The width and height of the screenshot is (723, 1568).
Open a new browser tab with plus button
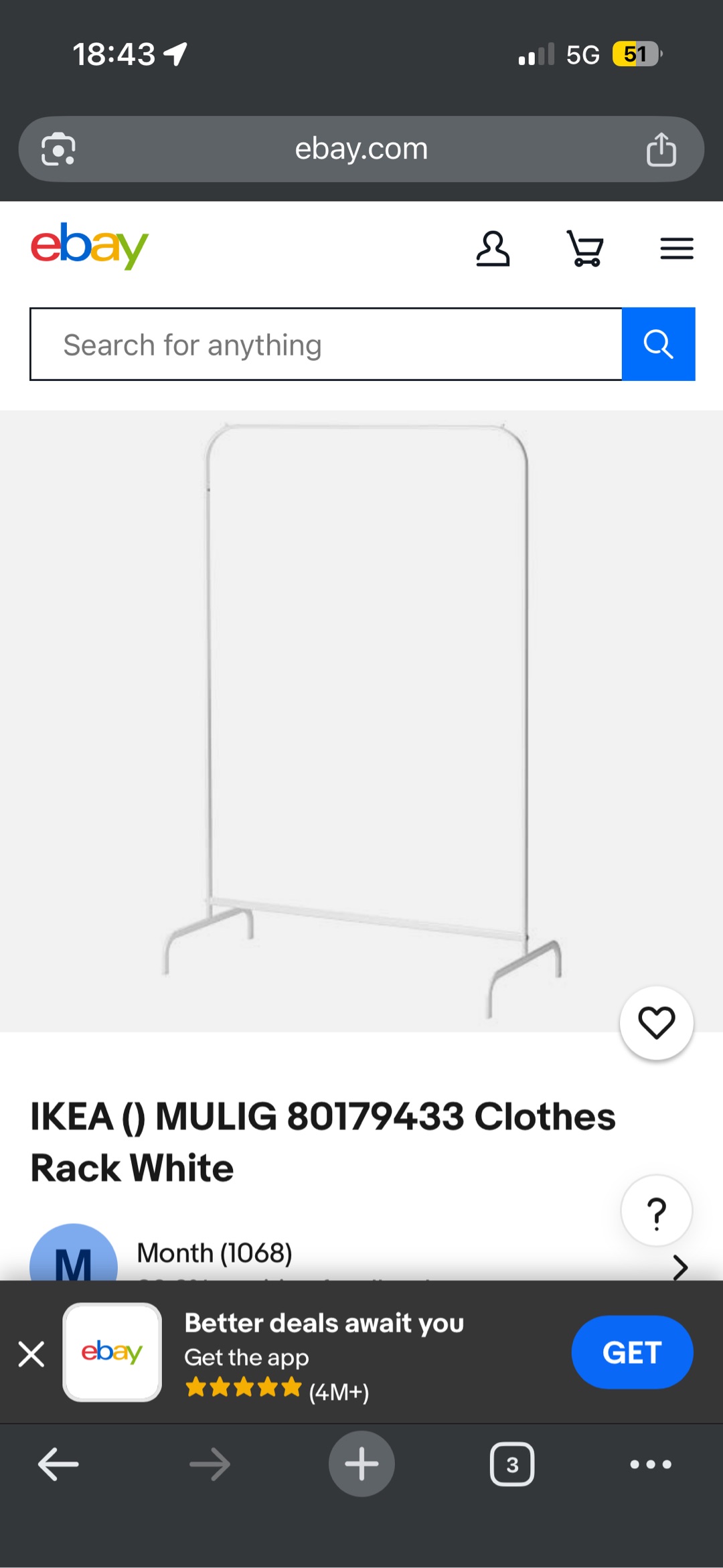pyautogui.click(x=361, y=1464)
